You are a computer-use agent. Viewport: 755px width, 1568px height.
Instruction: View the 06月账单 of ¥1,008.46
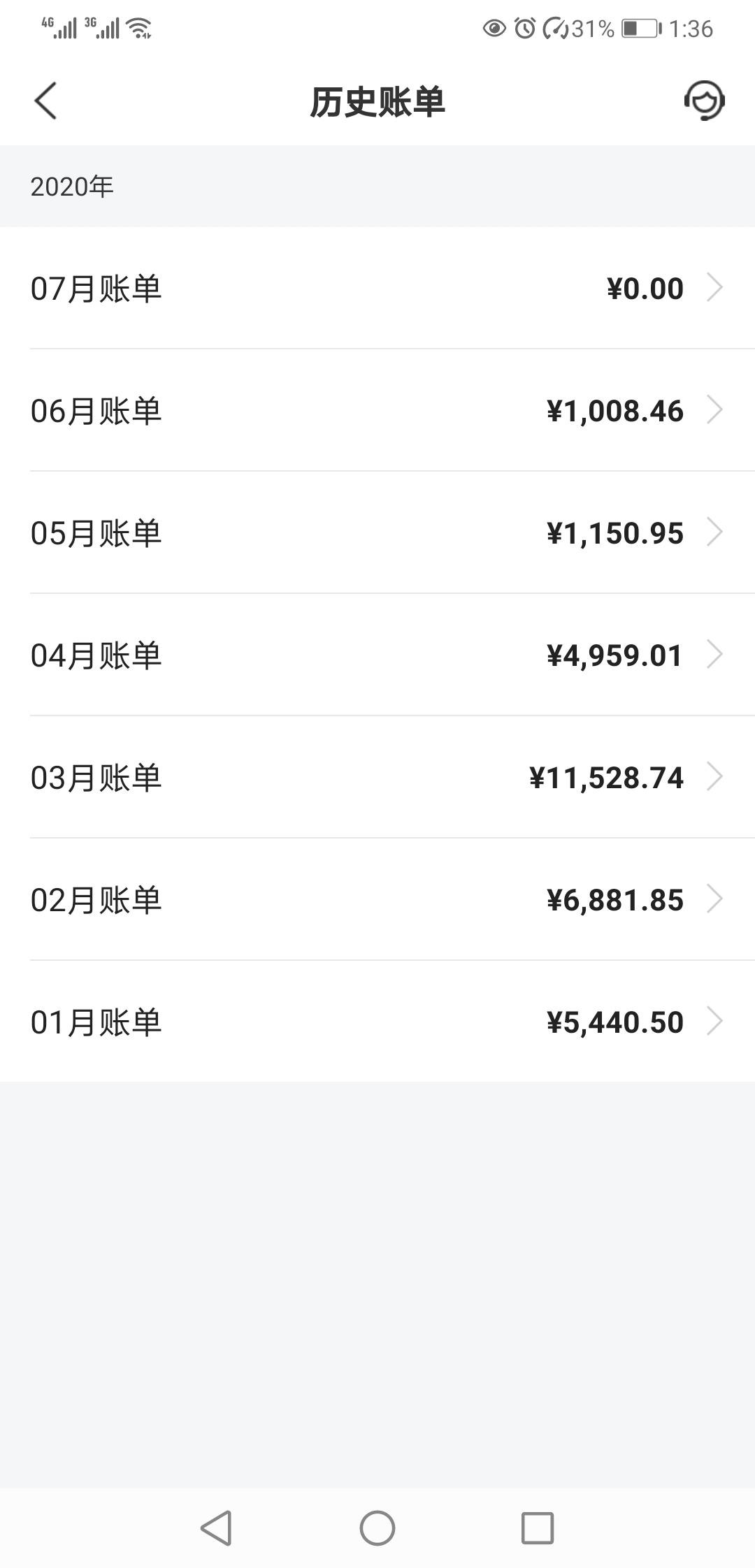(377, 410)
